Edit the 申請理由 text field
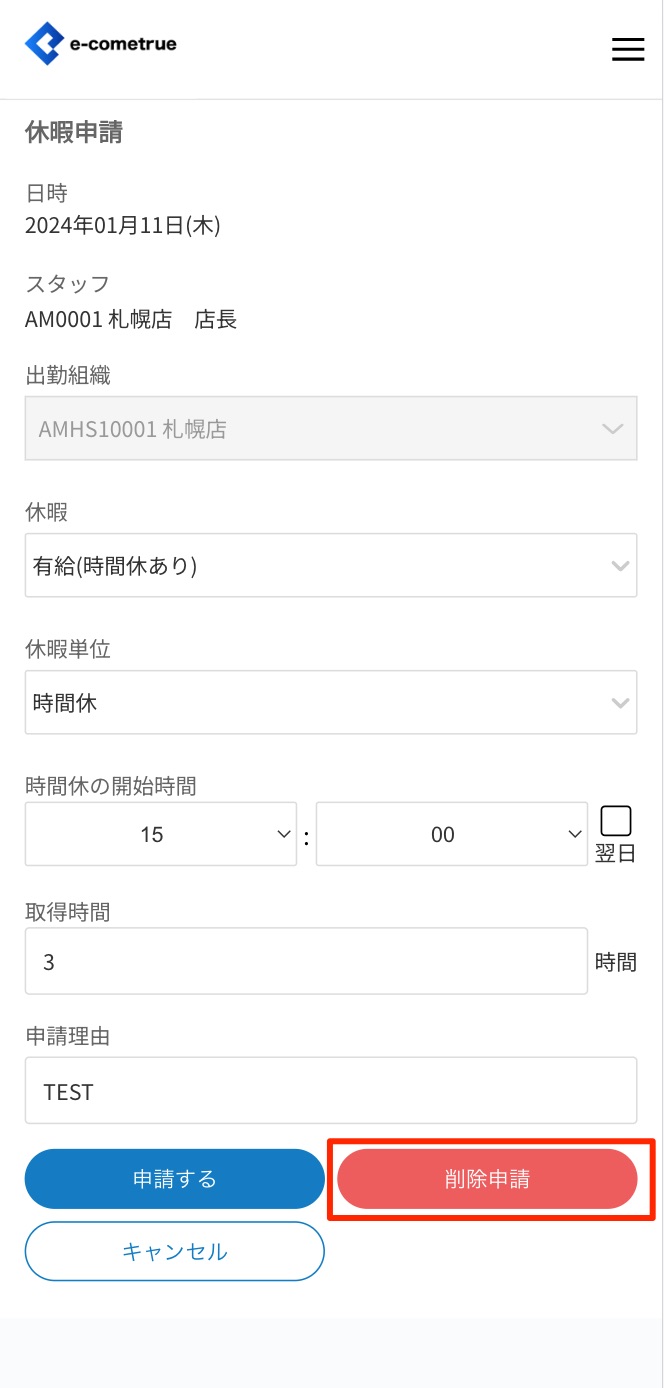This screenshot has height=1388, width=664. [330, 1091]
